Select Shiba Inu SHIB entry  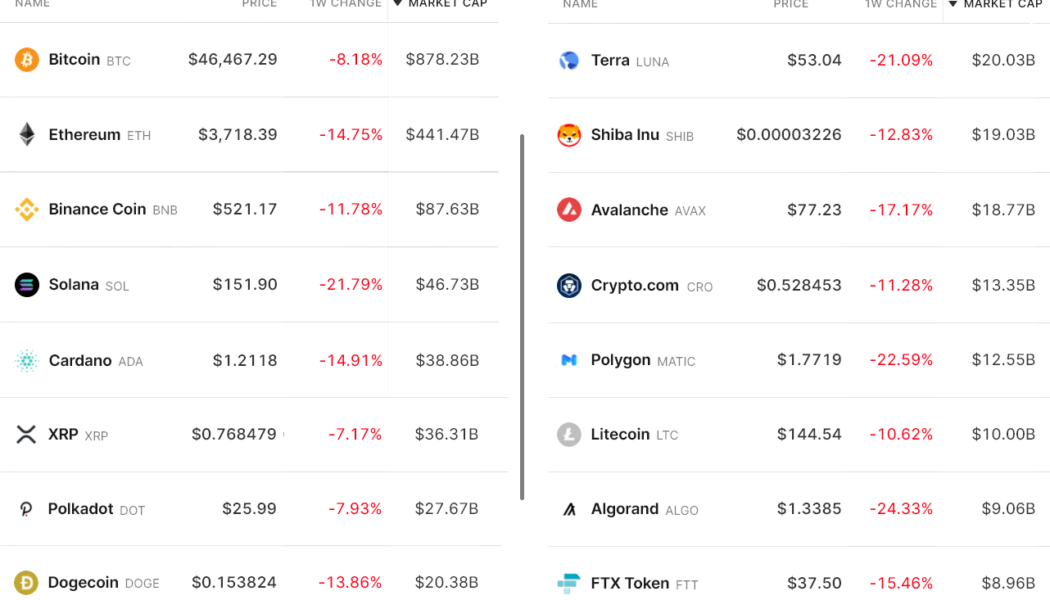click(625, 135)
